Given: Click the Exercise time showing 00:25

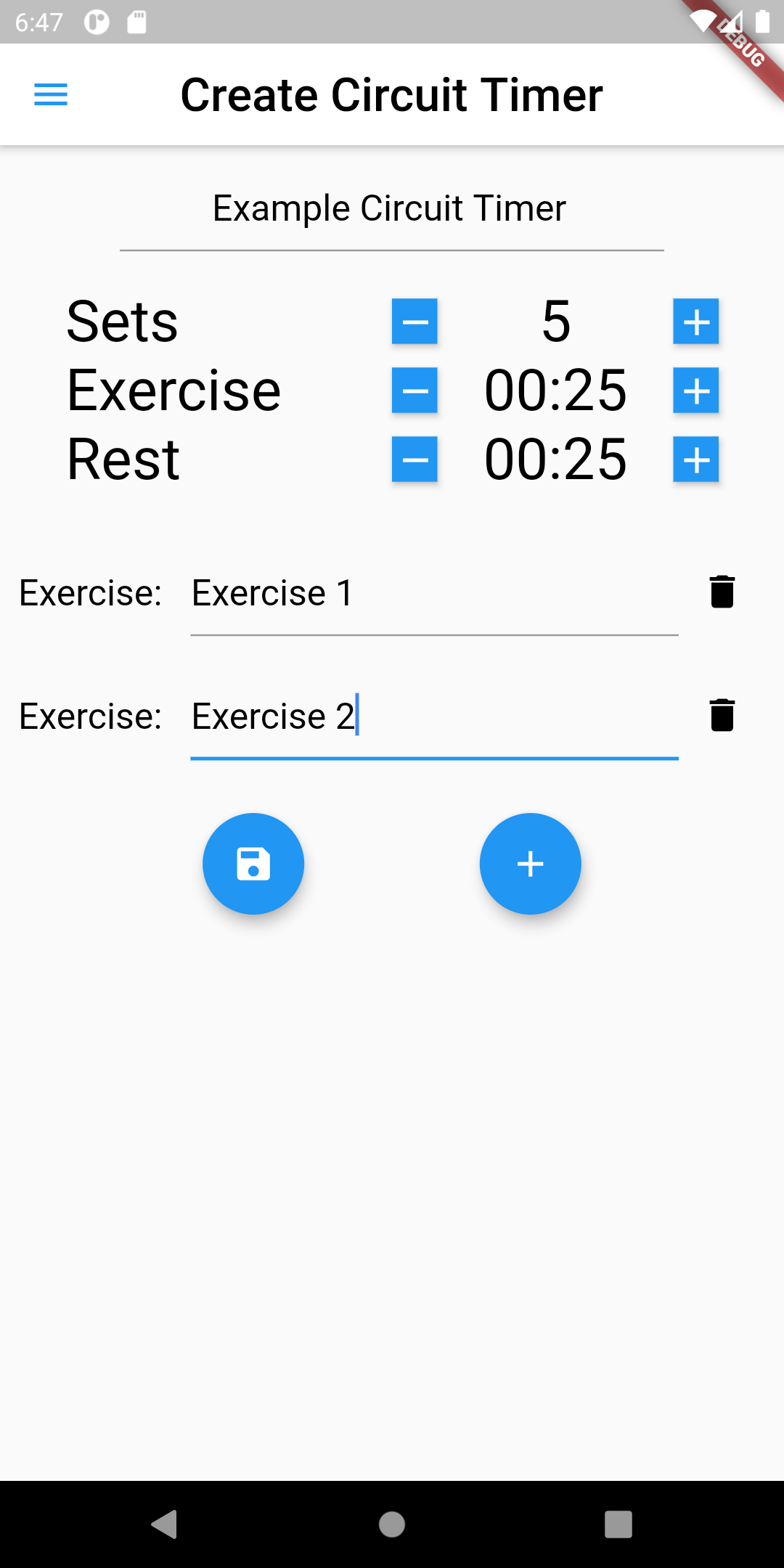Looking at the screenshot, I should [556, 391].
